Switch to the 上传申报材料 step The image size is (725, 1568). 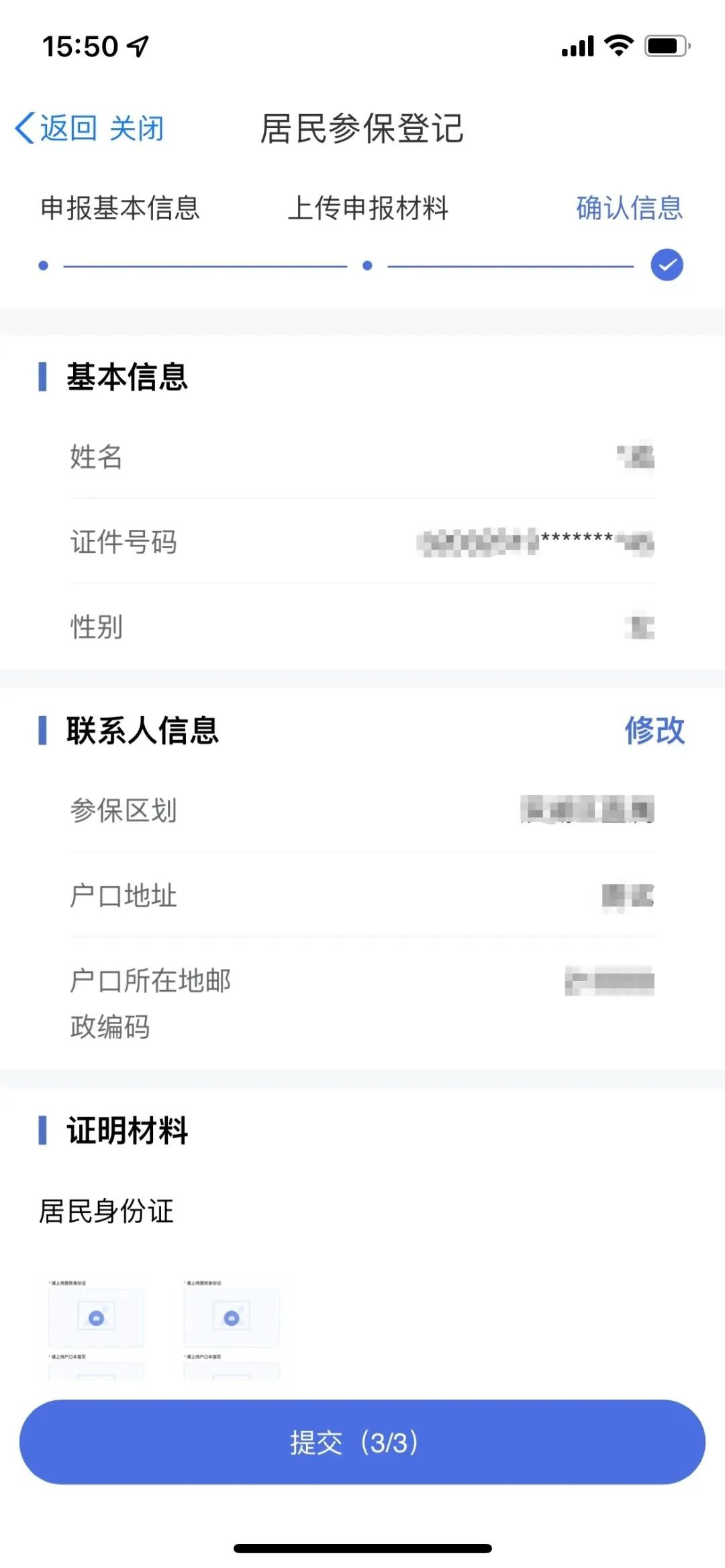pyautogui.click(x=368, y=208)
